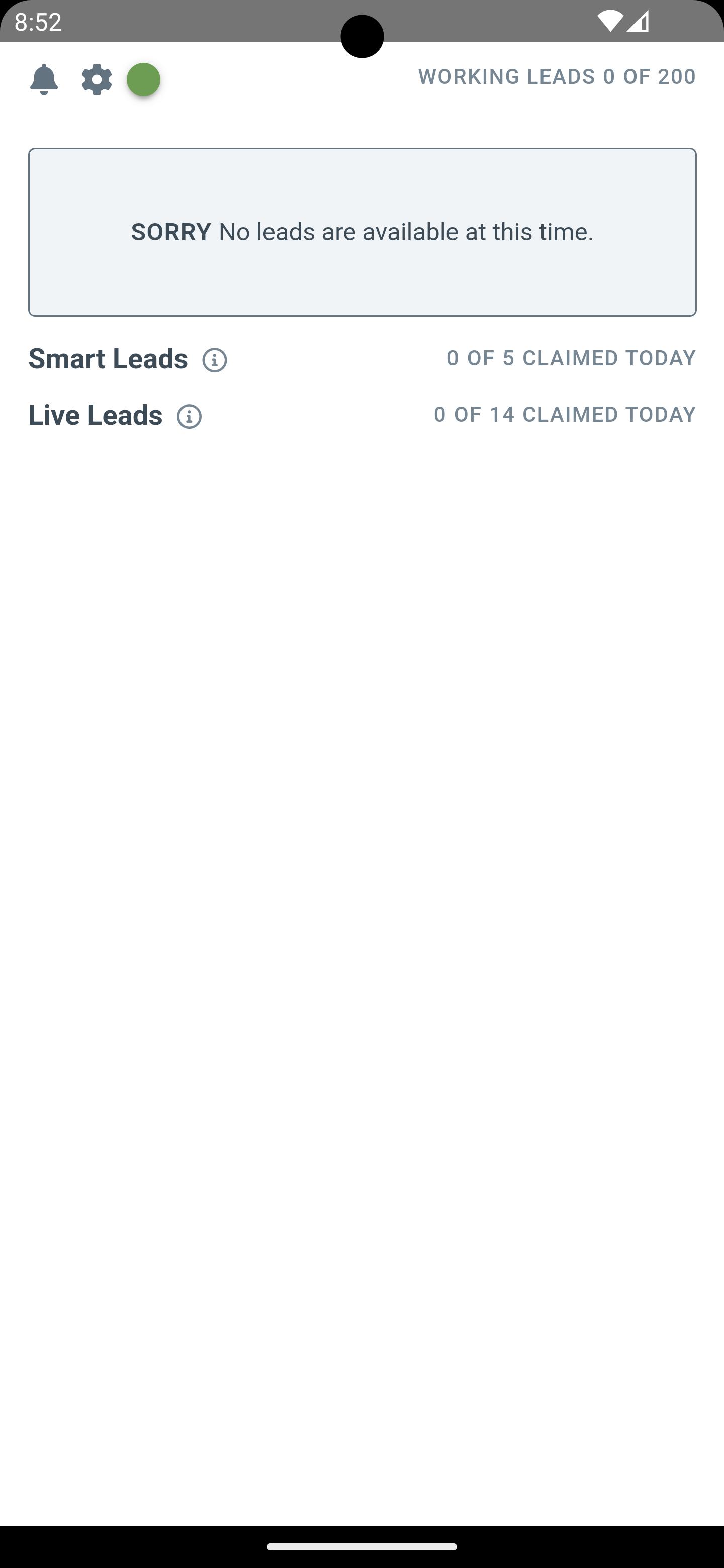Show info about Live Leads
The width and height of the screenshot is (724, 1568).
190,417
